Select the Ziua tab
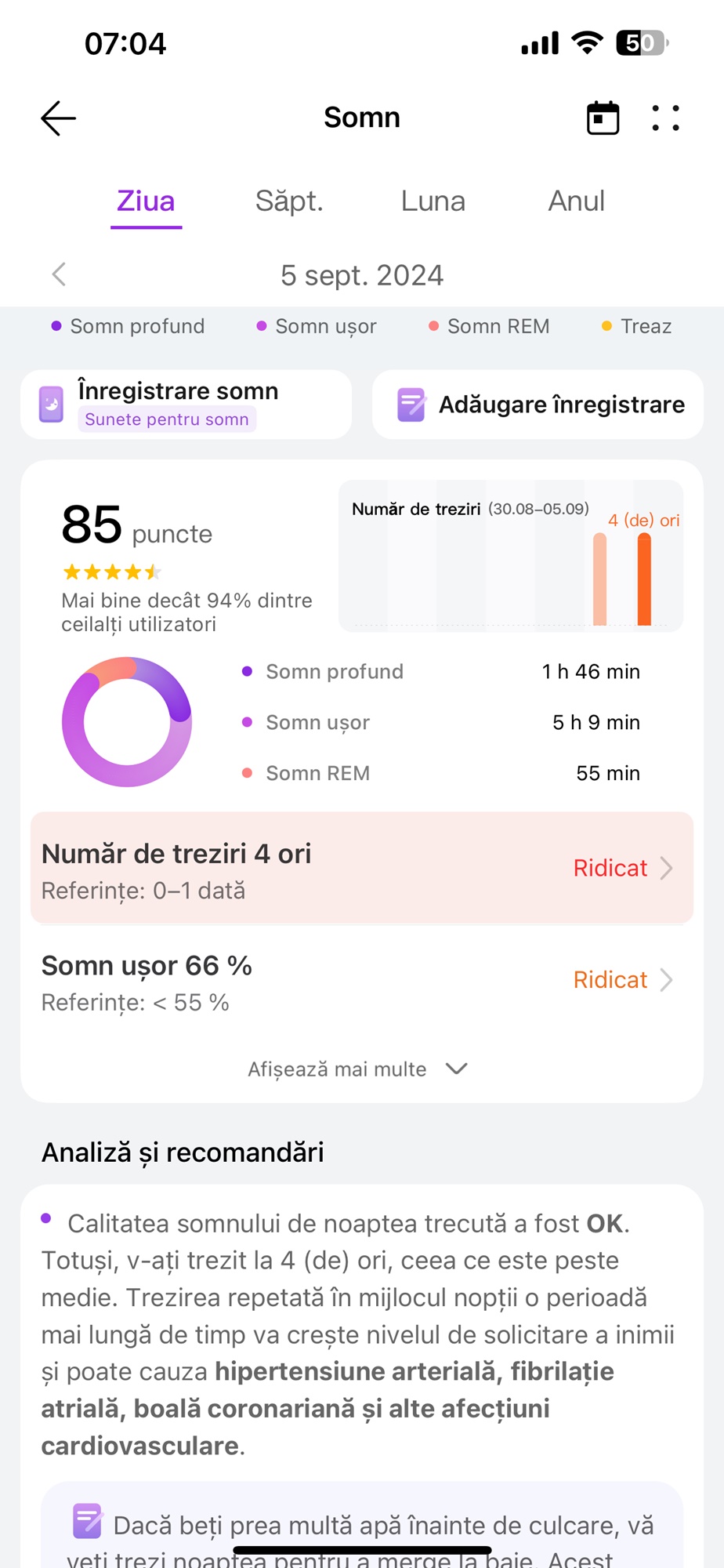This screenshot has height=1568, width=724. (146, 201)
